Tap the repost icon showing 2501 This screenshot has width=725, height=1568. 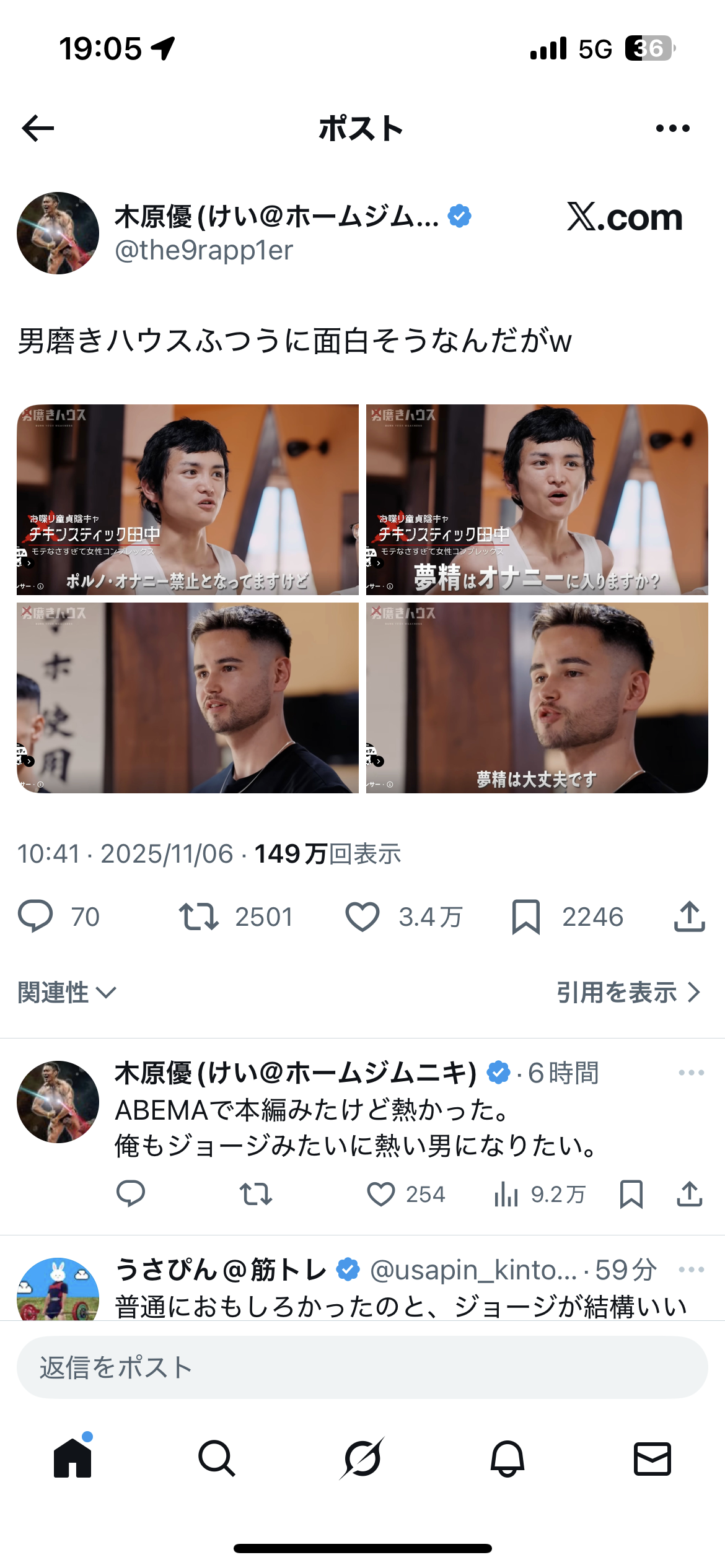coord(200,917)
